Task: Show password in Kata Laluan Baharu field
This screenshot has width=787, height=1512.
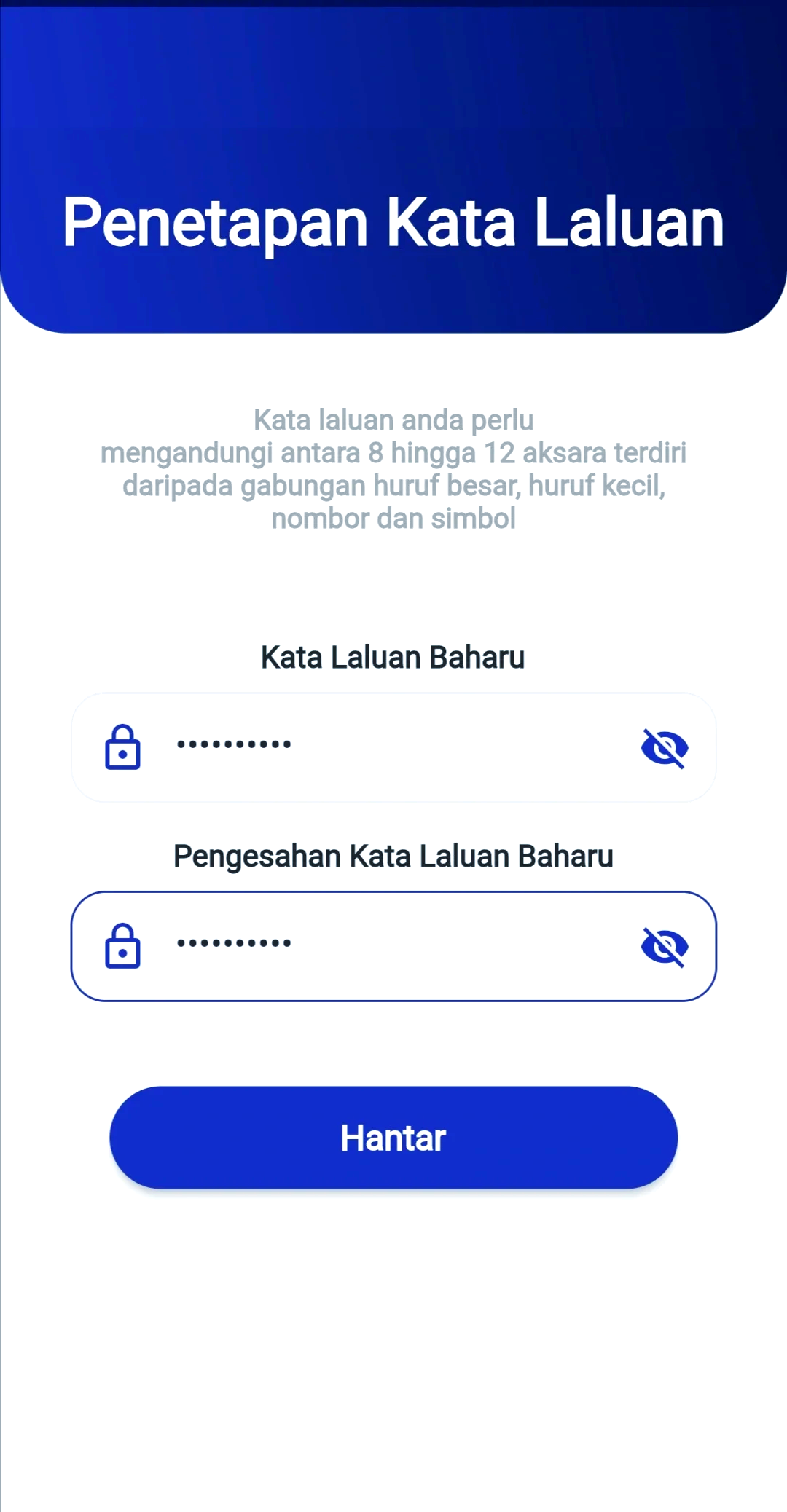Action: [664, 748]
